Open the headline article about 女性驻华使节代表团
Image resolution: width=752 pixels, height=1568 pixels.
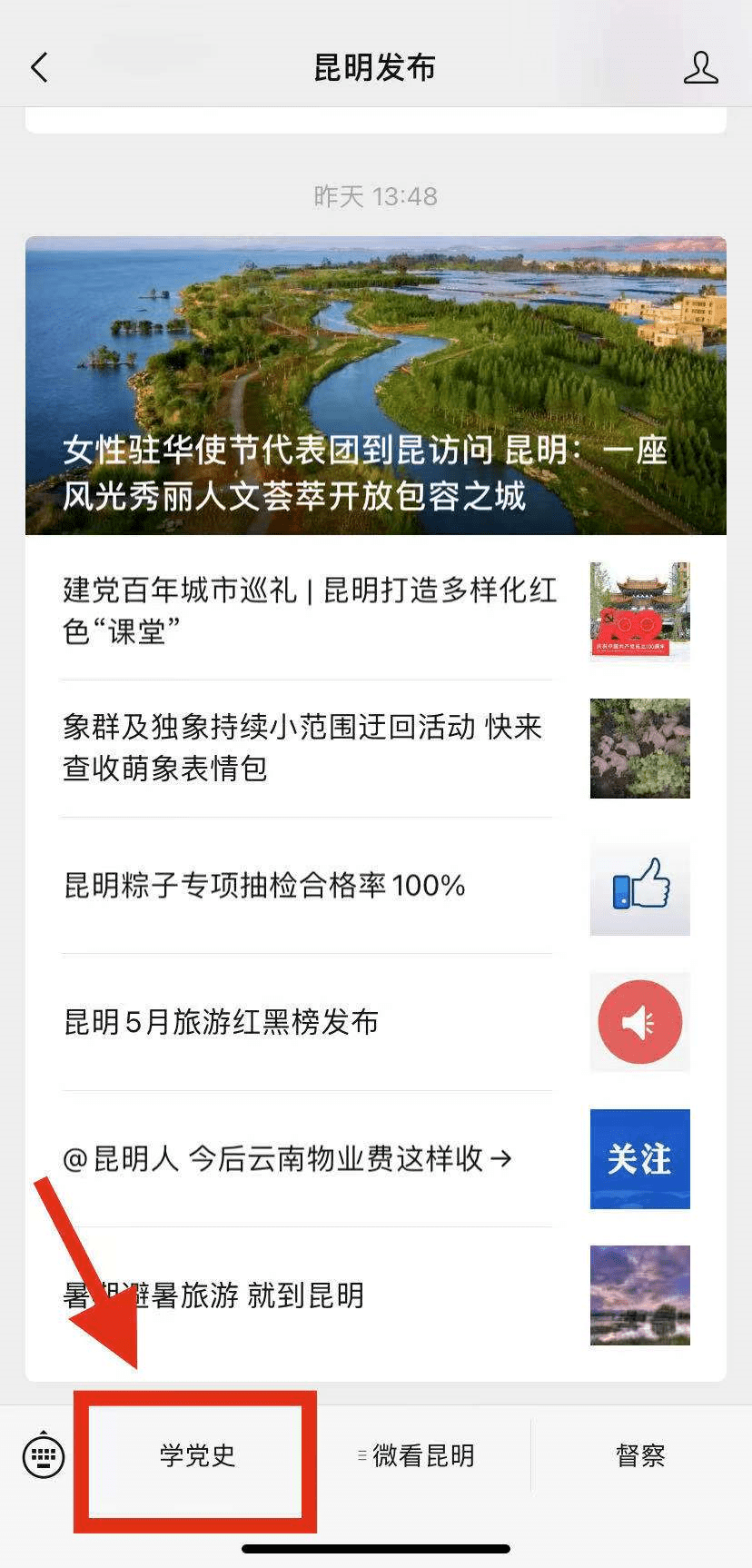(x=375, y=385)
